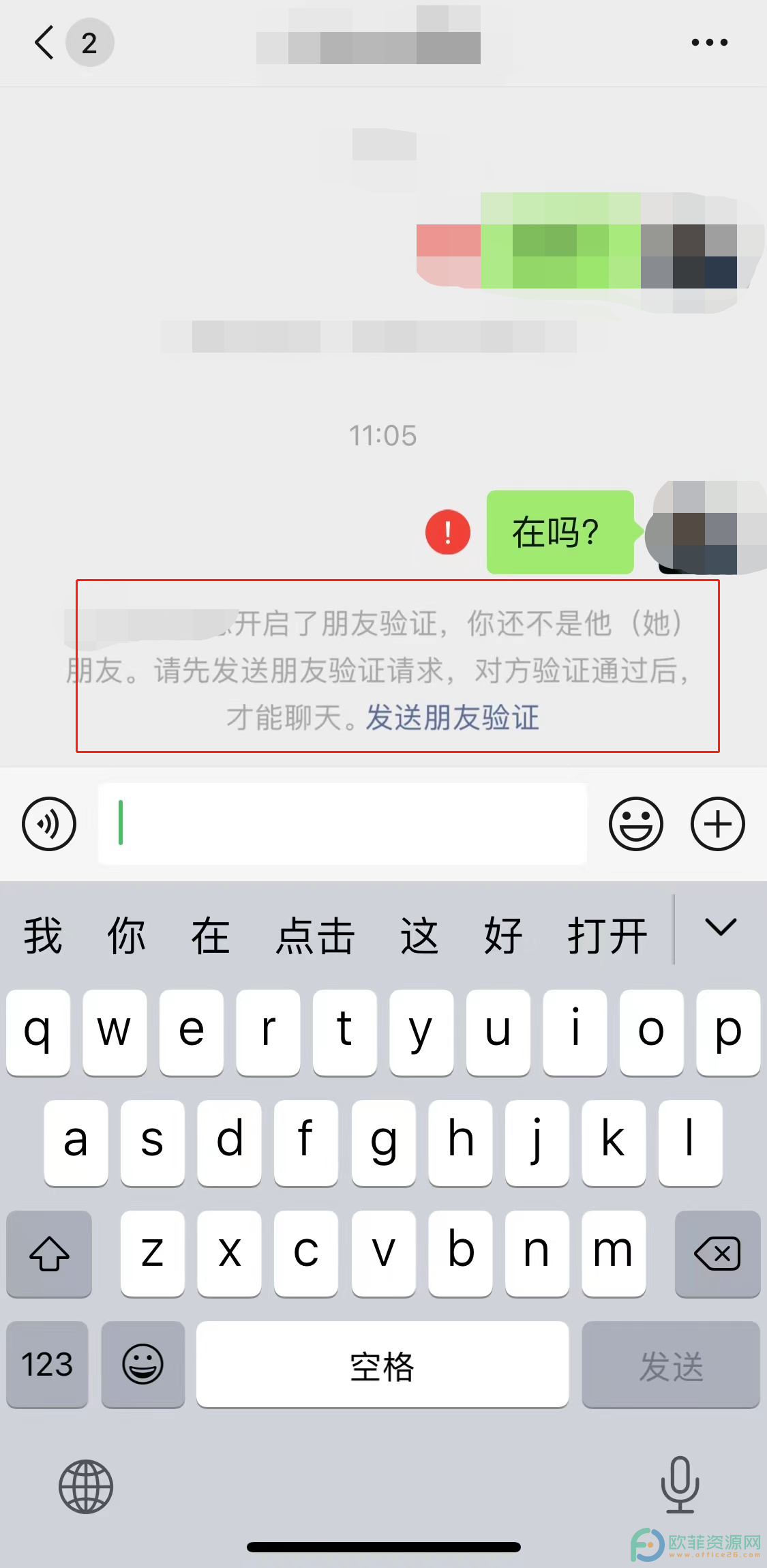767x1568 pixels.
Task: Tap the keyboard backspace key
Action: point(717,1253)
